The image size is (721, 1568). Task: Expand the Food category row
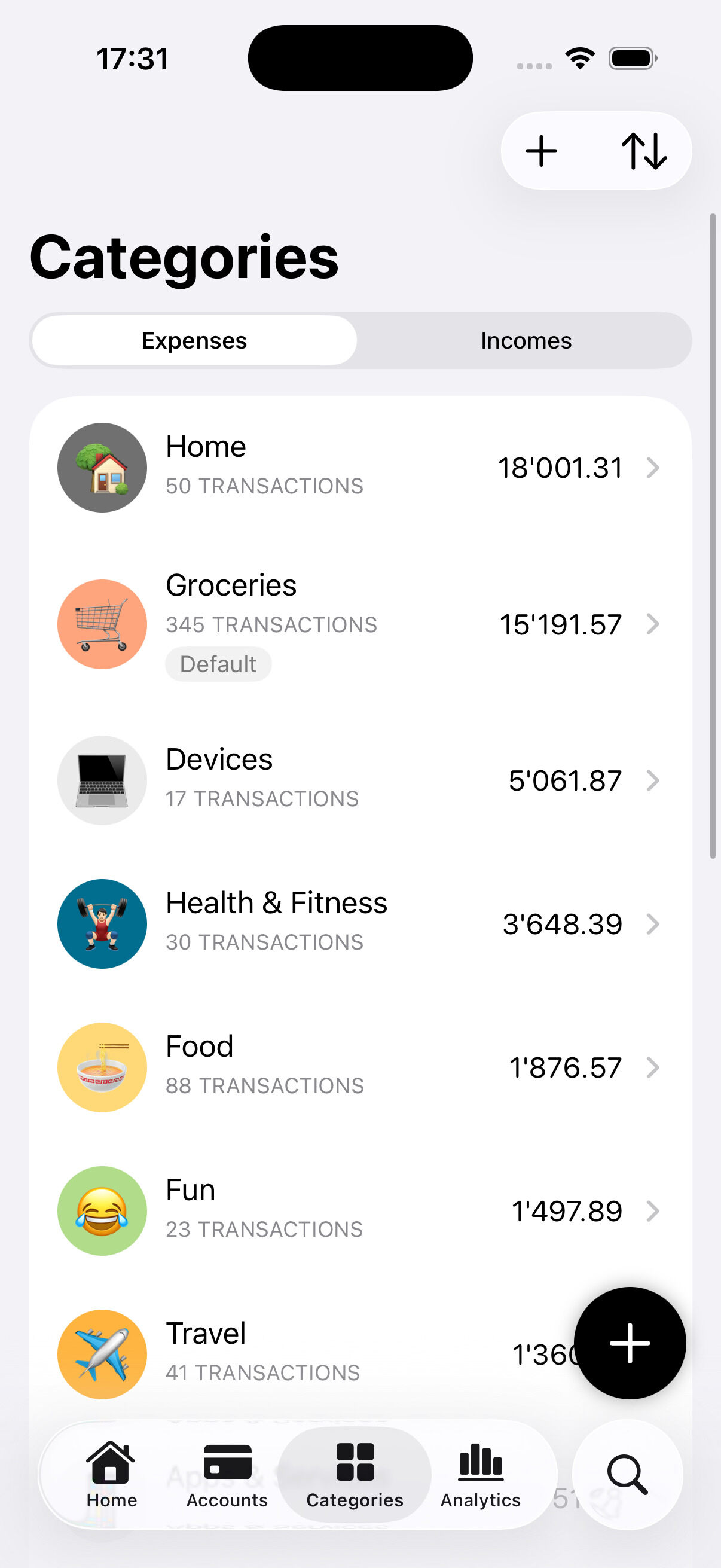653,1067
